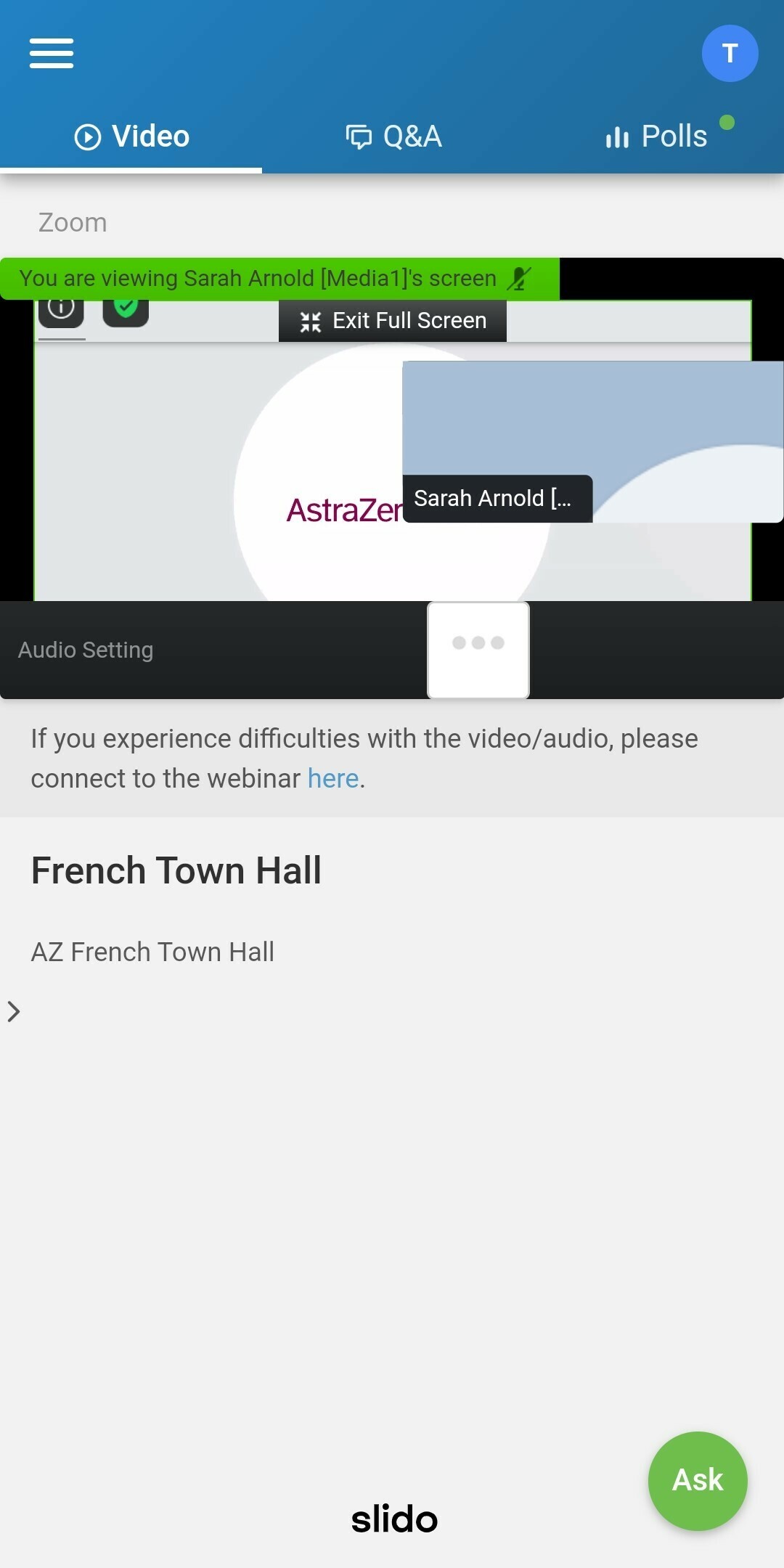The width and height of the screenshot is (784, 1568).
Task: Follow the "here" webinar link
Action: [333, 778]
